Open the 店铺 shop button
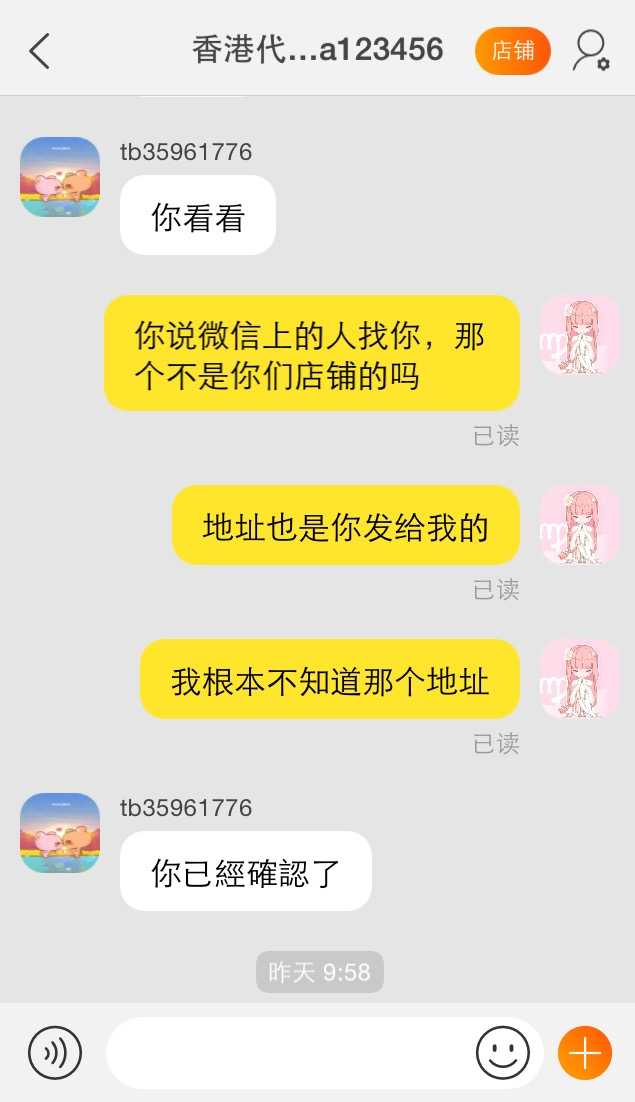The height and width of the screenshot is (1102, 635). point(512,51)
